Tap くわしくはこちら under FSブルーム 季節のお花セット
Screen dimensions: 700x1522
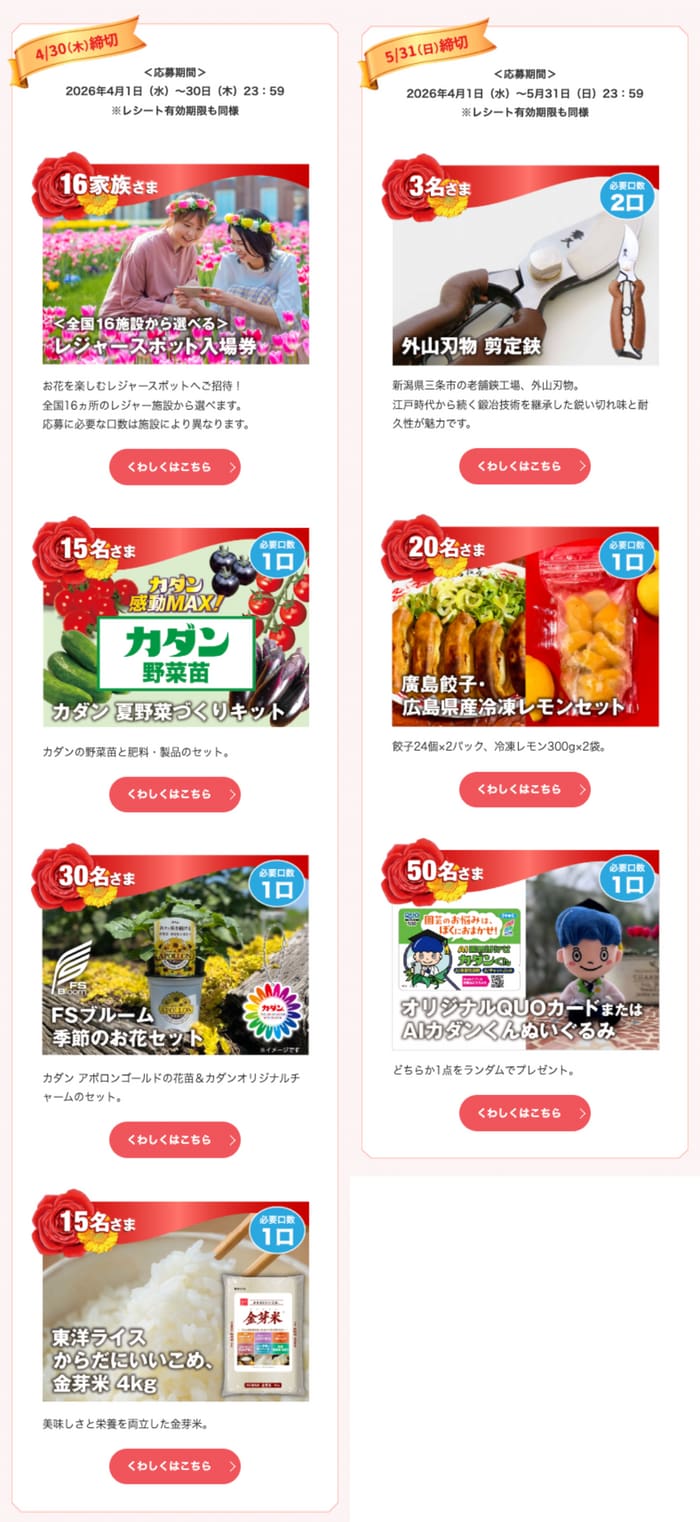tap(175, 1139)
